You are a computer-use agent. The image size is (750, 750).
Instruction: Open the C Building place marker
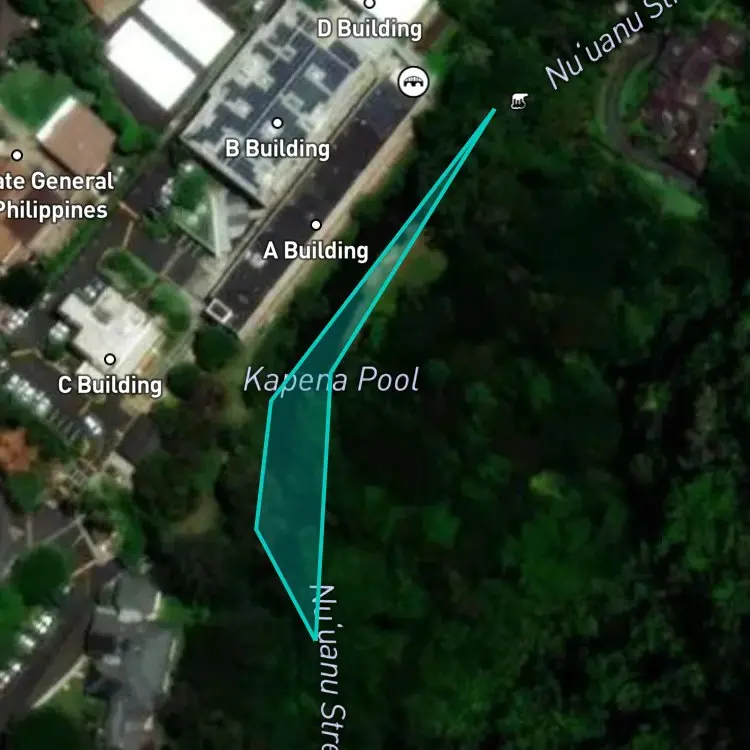(110, 359)
